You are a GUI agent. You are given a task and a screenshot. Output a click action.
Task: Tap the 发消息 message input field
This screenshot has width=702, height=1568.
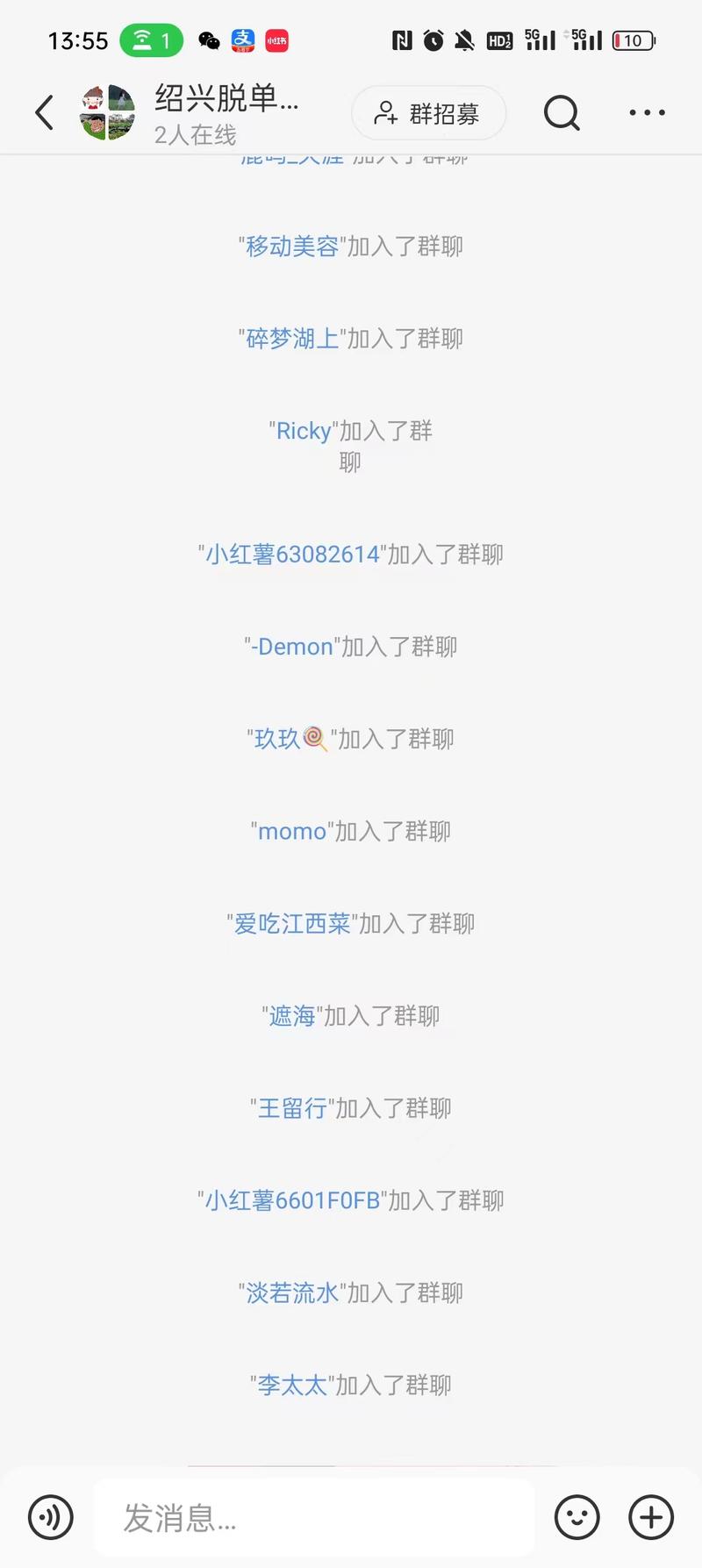coord(313,1517)
